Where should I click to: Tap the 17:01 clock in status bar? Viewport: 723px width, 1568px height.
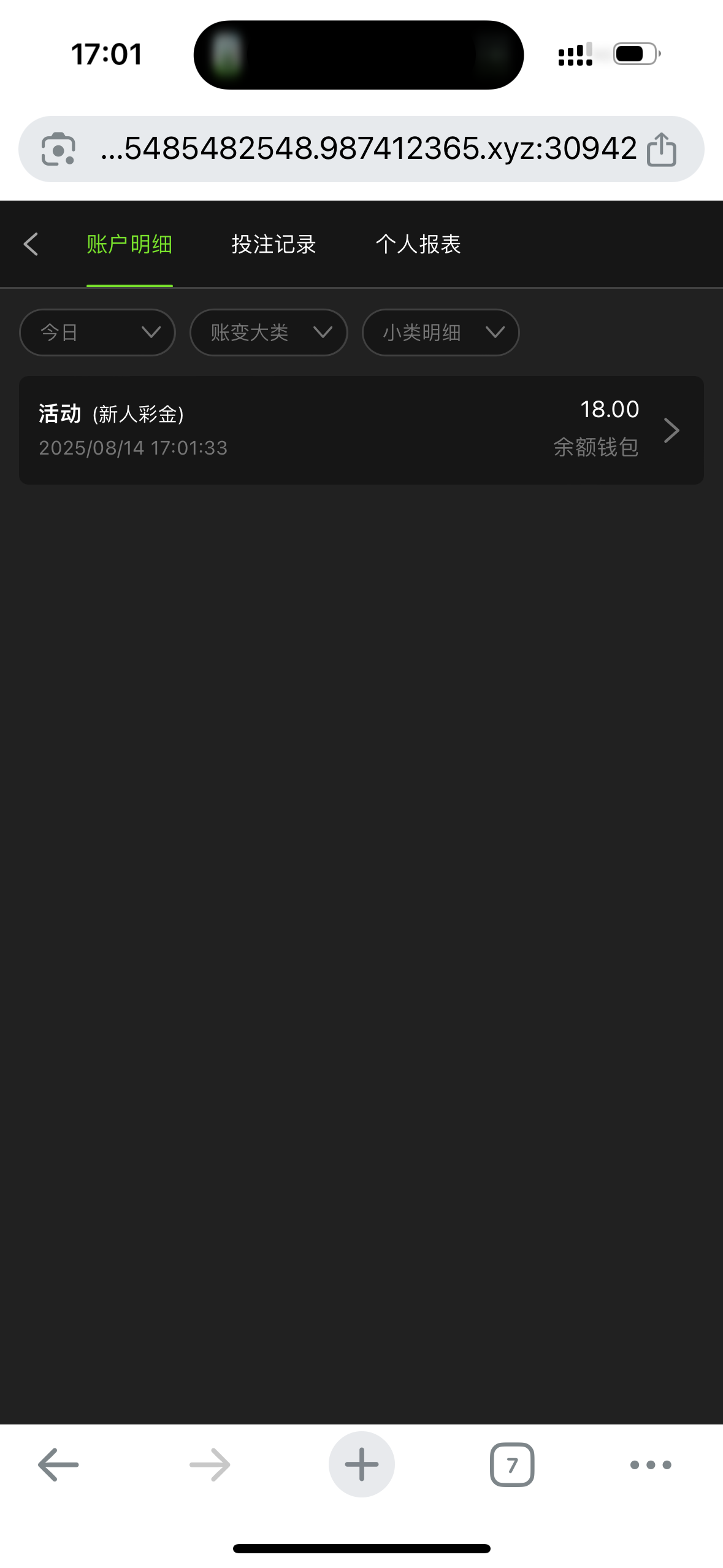click(x=106, y=54)
